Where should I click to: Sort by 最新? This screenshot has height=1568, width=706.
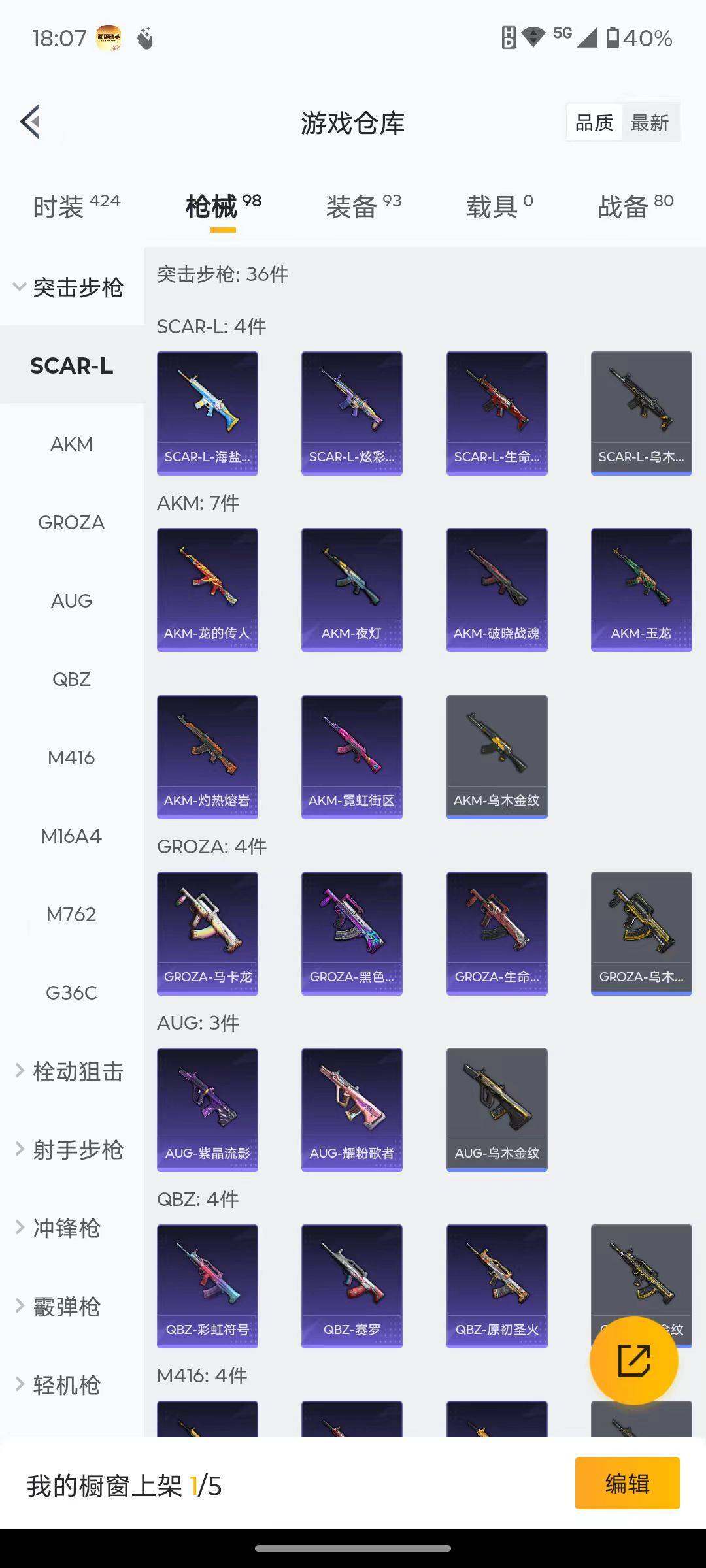point(650,123)
